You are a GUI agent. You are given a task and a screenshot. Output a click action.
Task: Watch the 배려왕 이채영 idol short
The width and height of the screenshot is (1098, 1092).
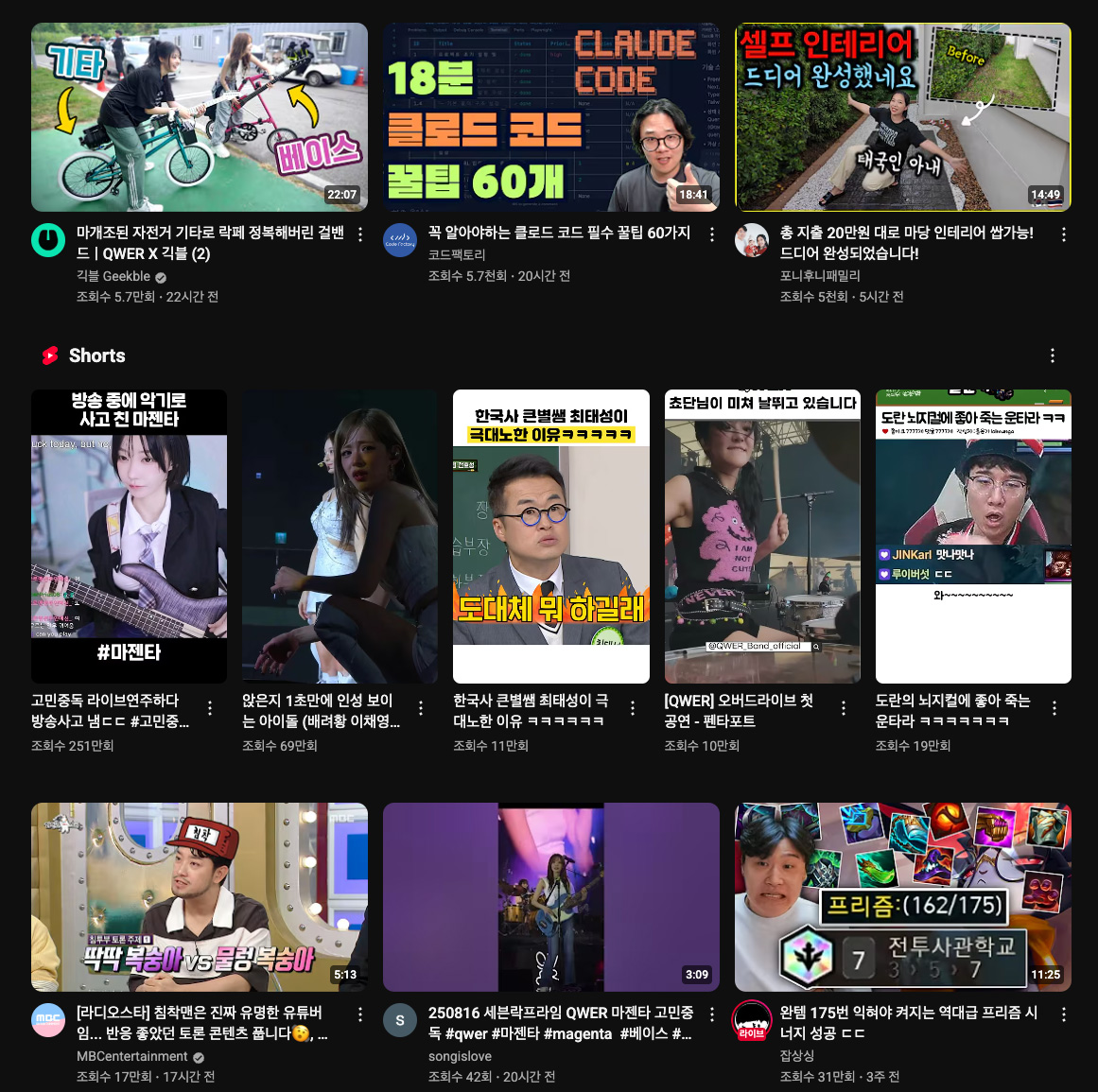coord(340,536)
